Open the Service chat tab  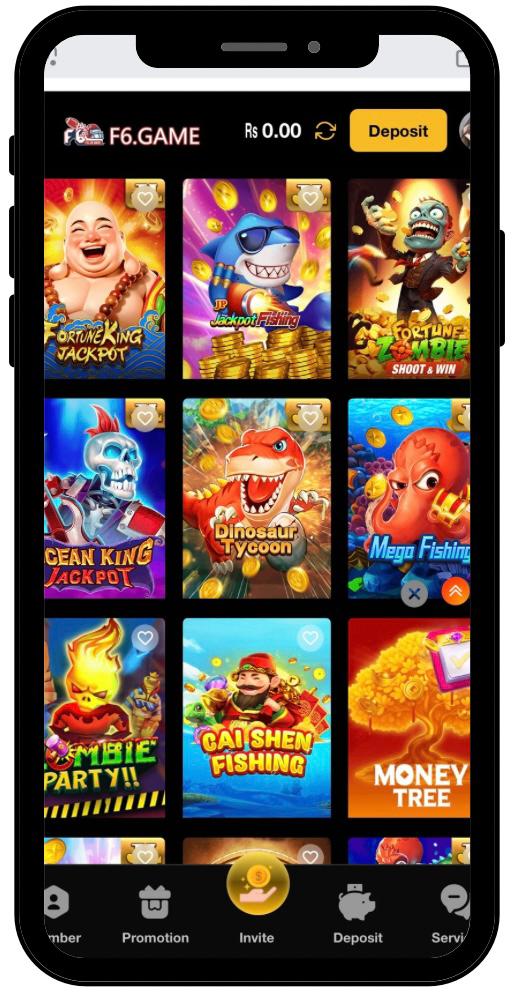(x=452, y=915)
